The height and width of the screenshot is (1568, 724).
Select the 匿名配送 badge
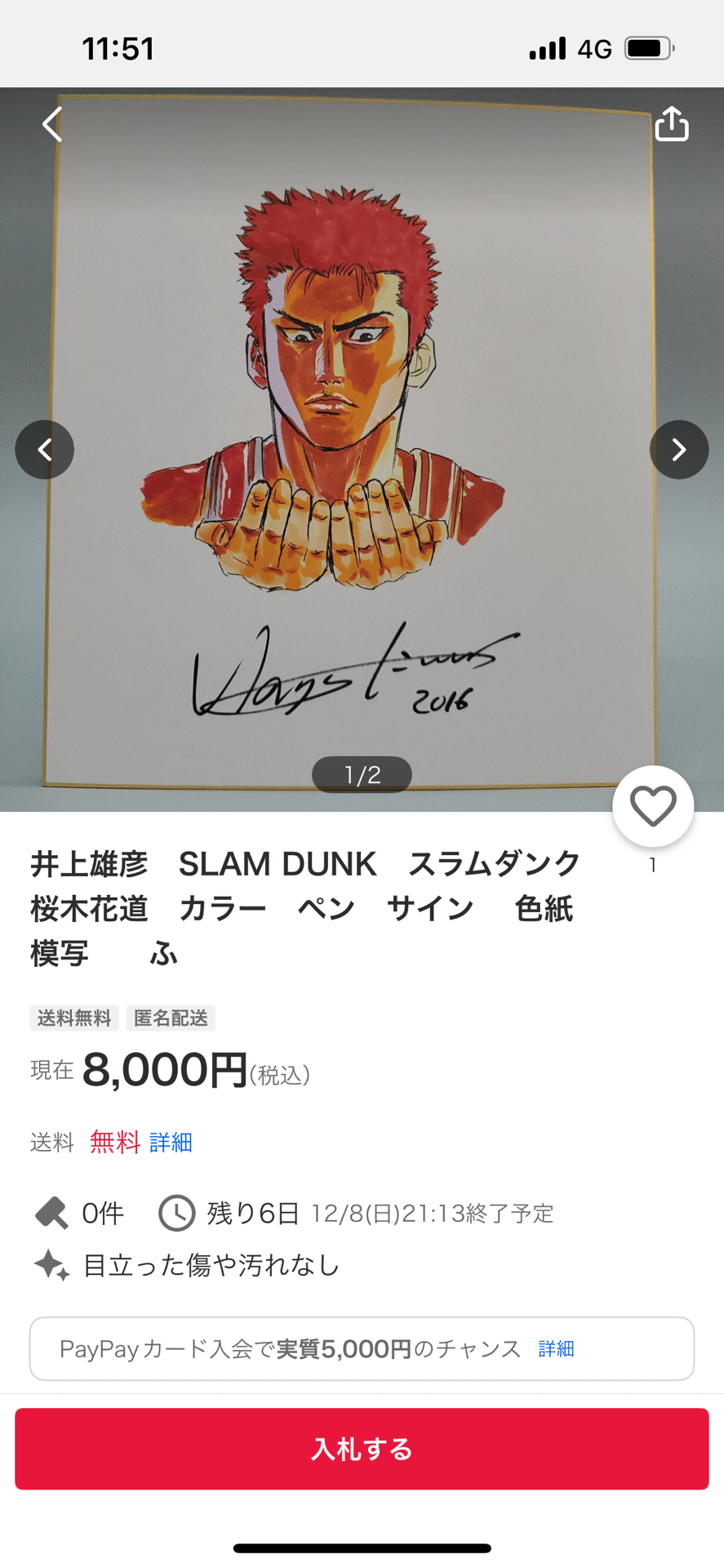pos(171,1018)
